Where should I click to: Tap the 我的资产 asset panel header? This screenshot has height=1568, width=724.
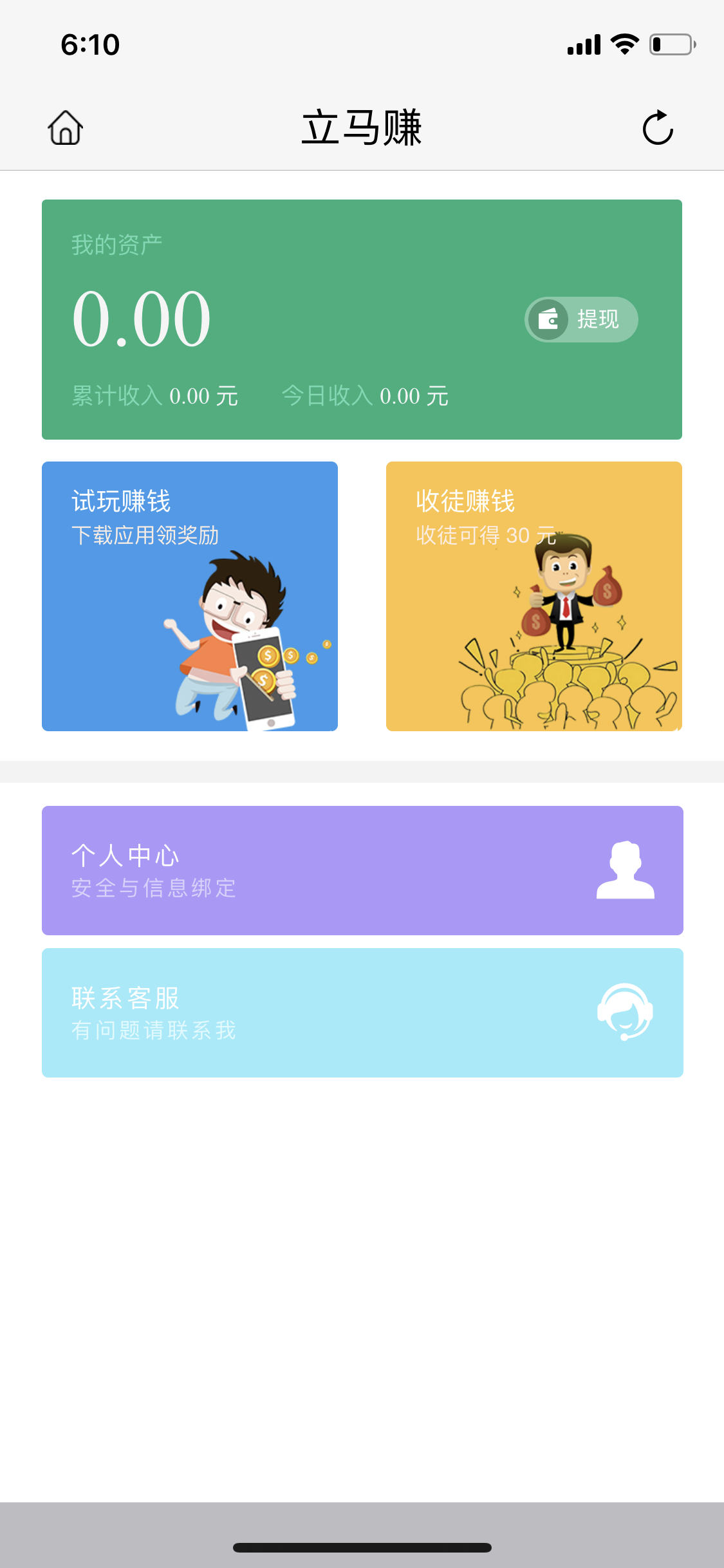[117, 243]
